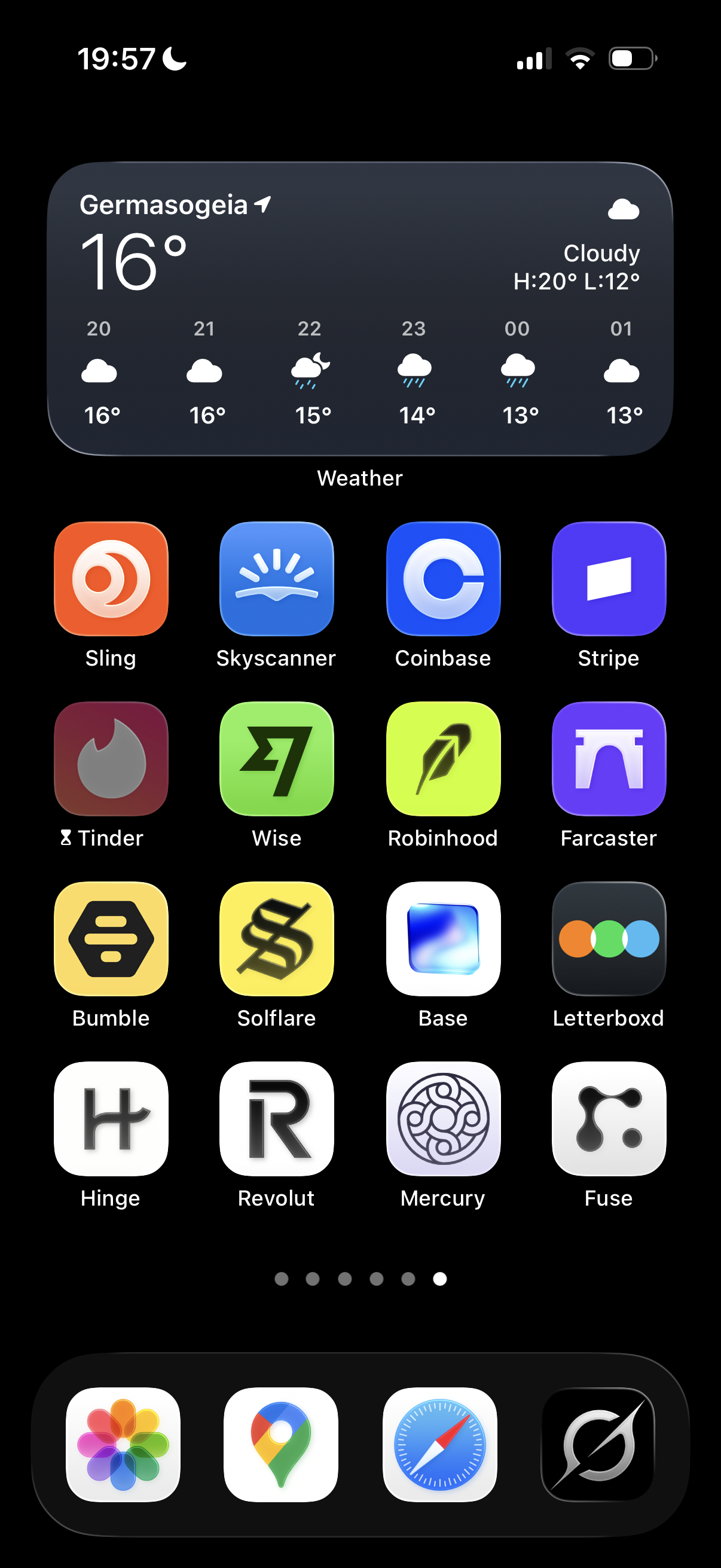Image resolution: width=721 pixels, height=1568 pixels.
Task: Open Safari from the dock
Action: click(x=440, y=1445)
